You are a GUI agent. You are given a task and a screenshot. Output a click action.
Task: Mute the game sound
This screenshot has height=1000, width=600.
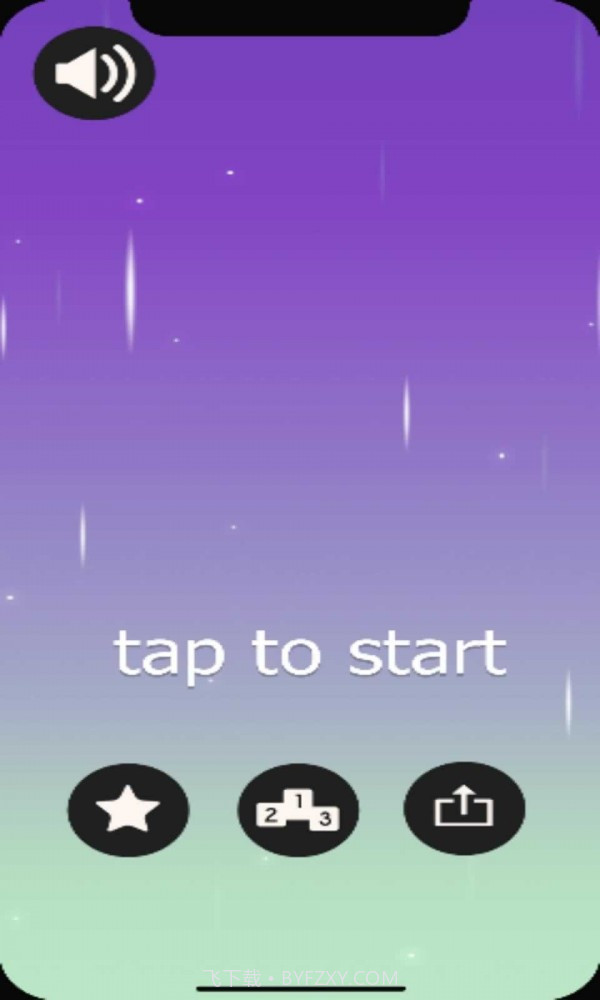tap(94, 73)
